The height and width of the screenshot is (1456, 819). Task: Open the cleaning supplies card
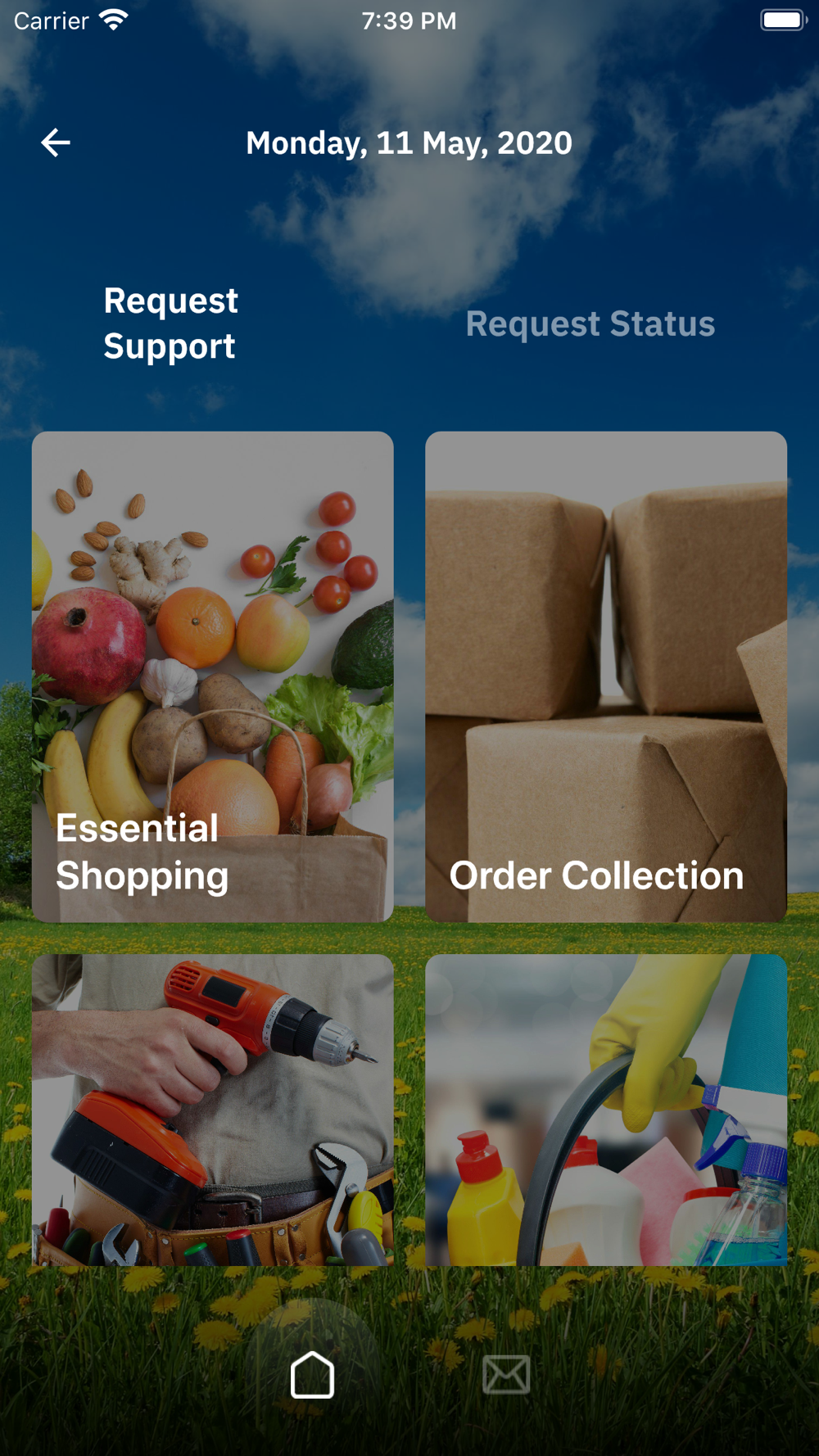tap(606, 1110)
